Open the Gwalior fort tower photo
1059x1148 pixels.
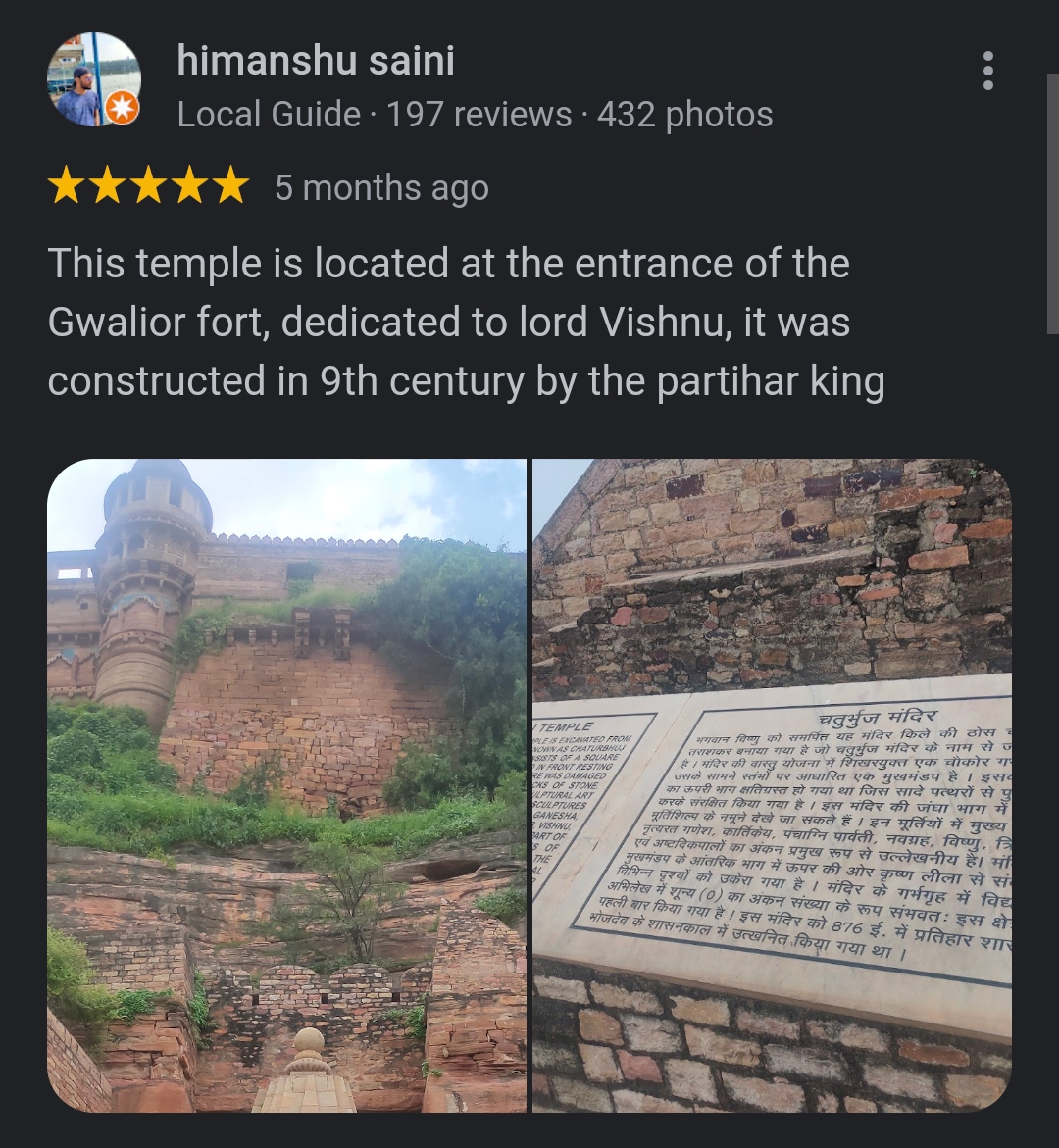[x=286, y=784]
